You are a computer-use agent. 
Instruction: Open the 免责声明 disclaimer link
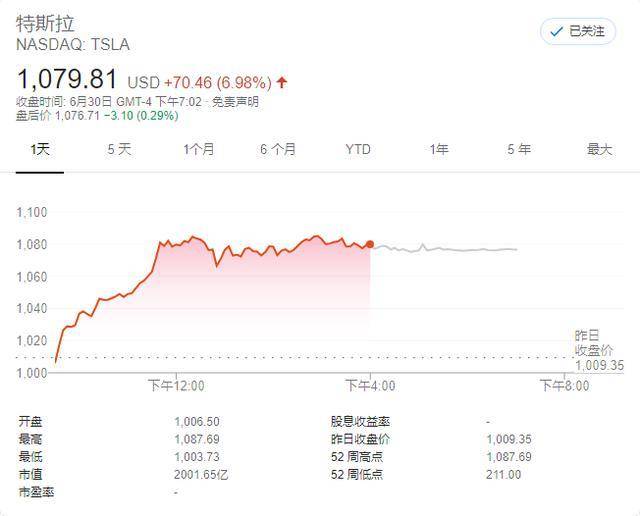(236, 101)
